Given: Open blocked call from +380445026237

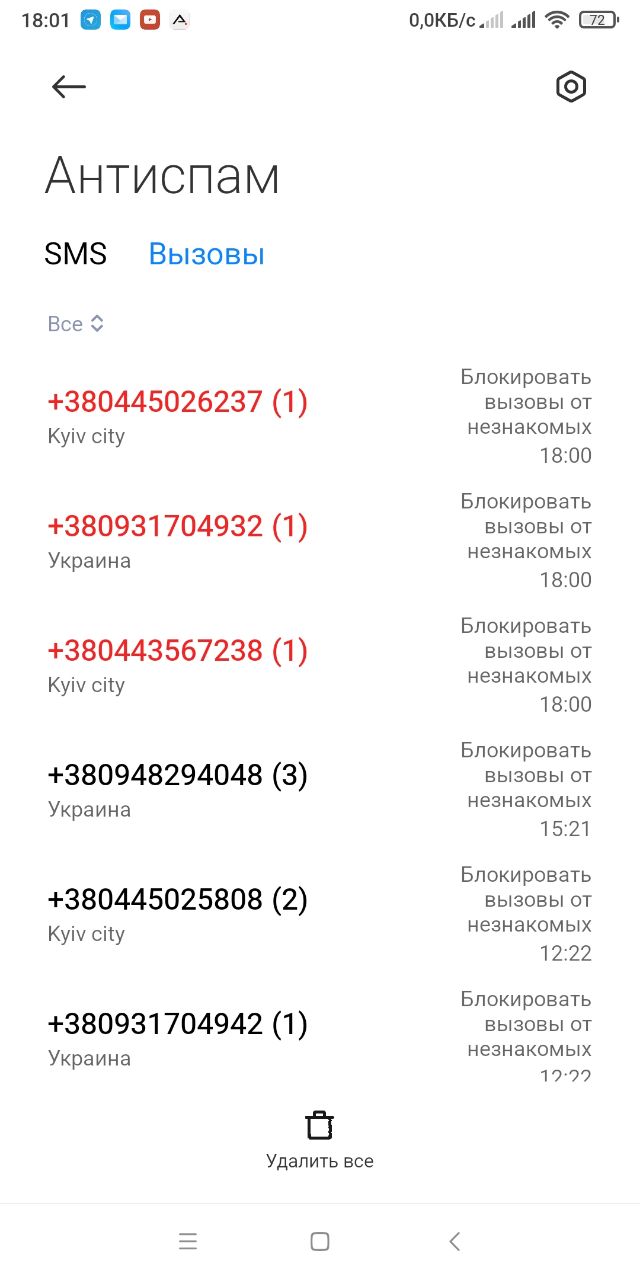Looking at the screenshot, I should point(320,416).
